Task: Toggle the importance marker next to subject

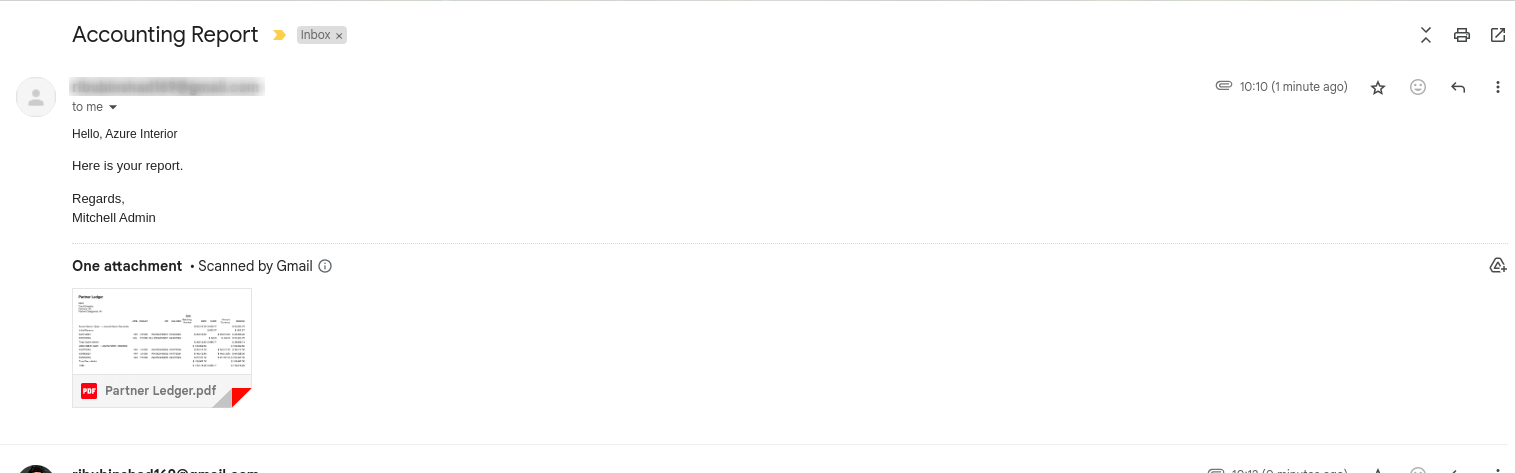Action: [279, 35]
